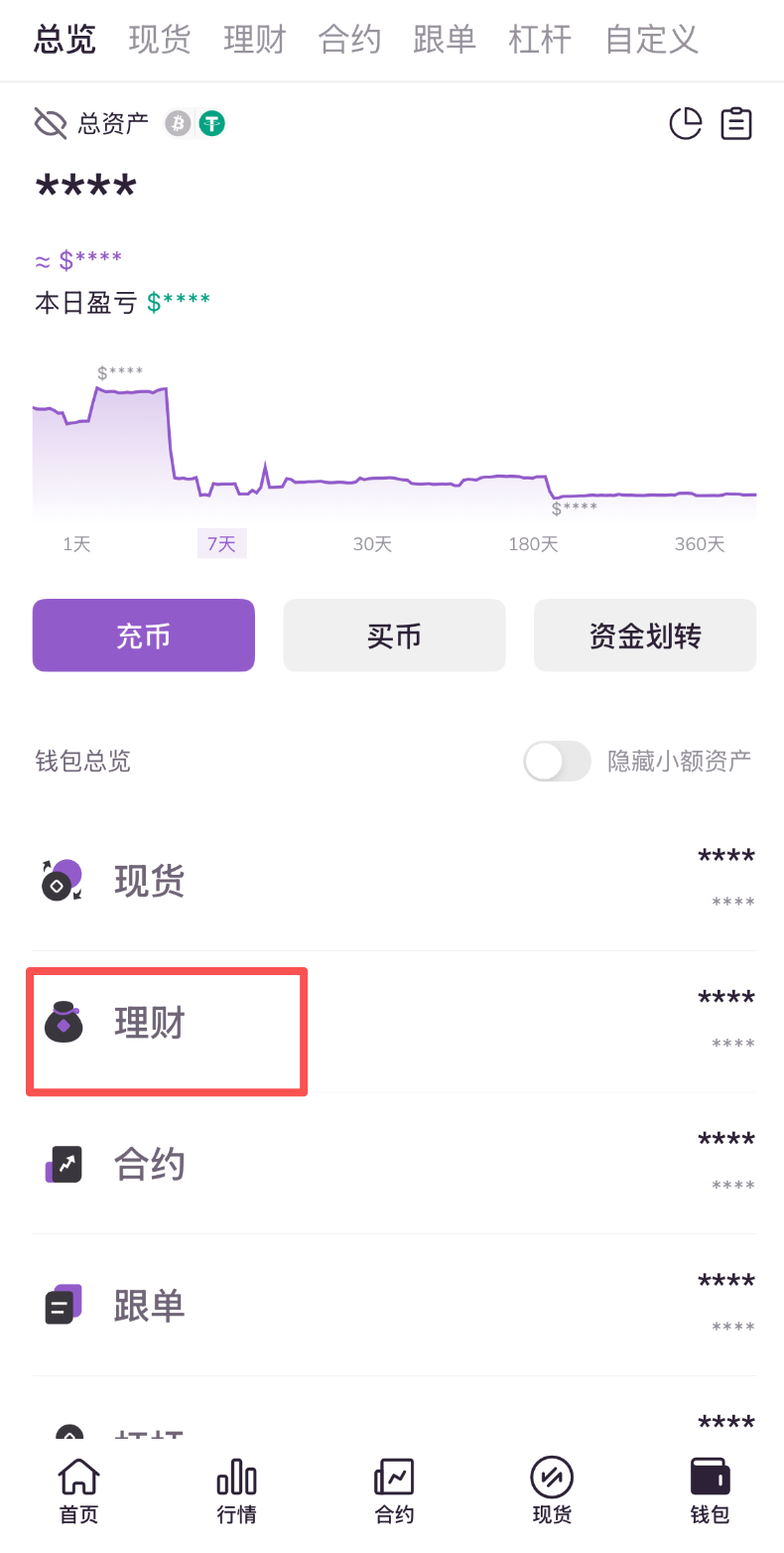This screenshot has height=1553, width=784.
Task: Switch to the 合约 top tab
Action: pyautogui.click(x=349, y=40)
